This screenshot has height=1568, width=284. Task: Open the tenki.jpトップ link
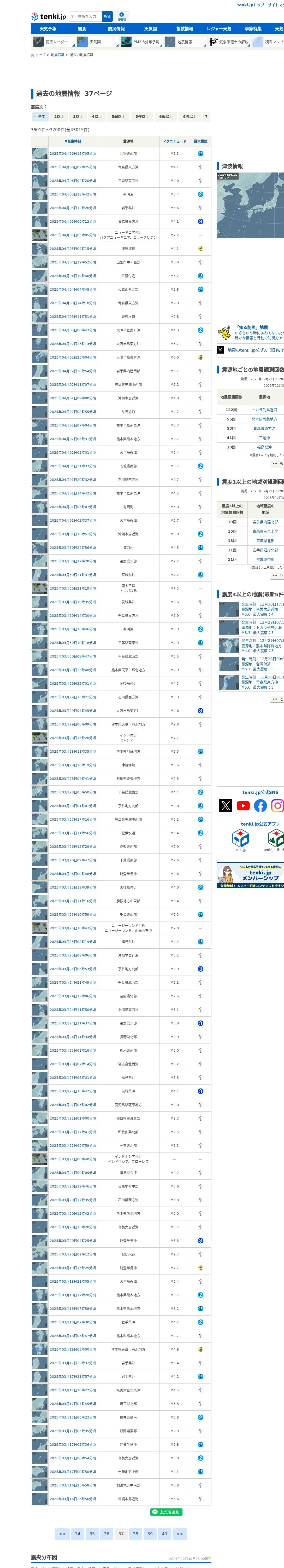coord(251,5)
